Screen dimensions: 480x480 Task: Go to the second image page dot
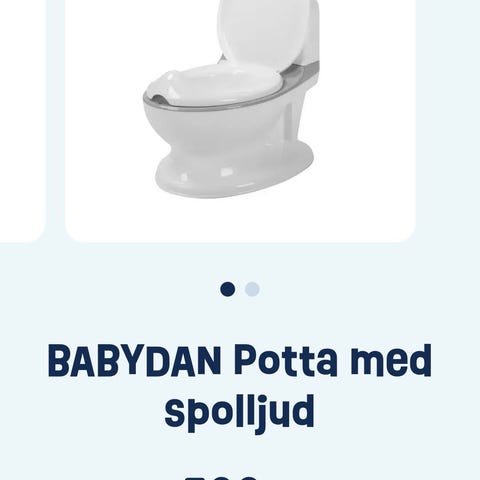coord(252,289)
